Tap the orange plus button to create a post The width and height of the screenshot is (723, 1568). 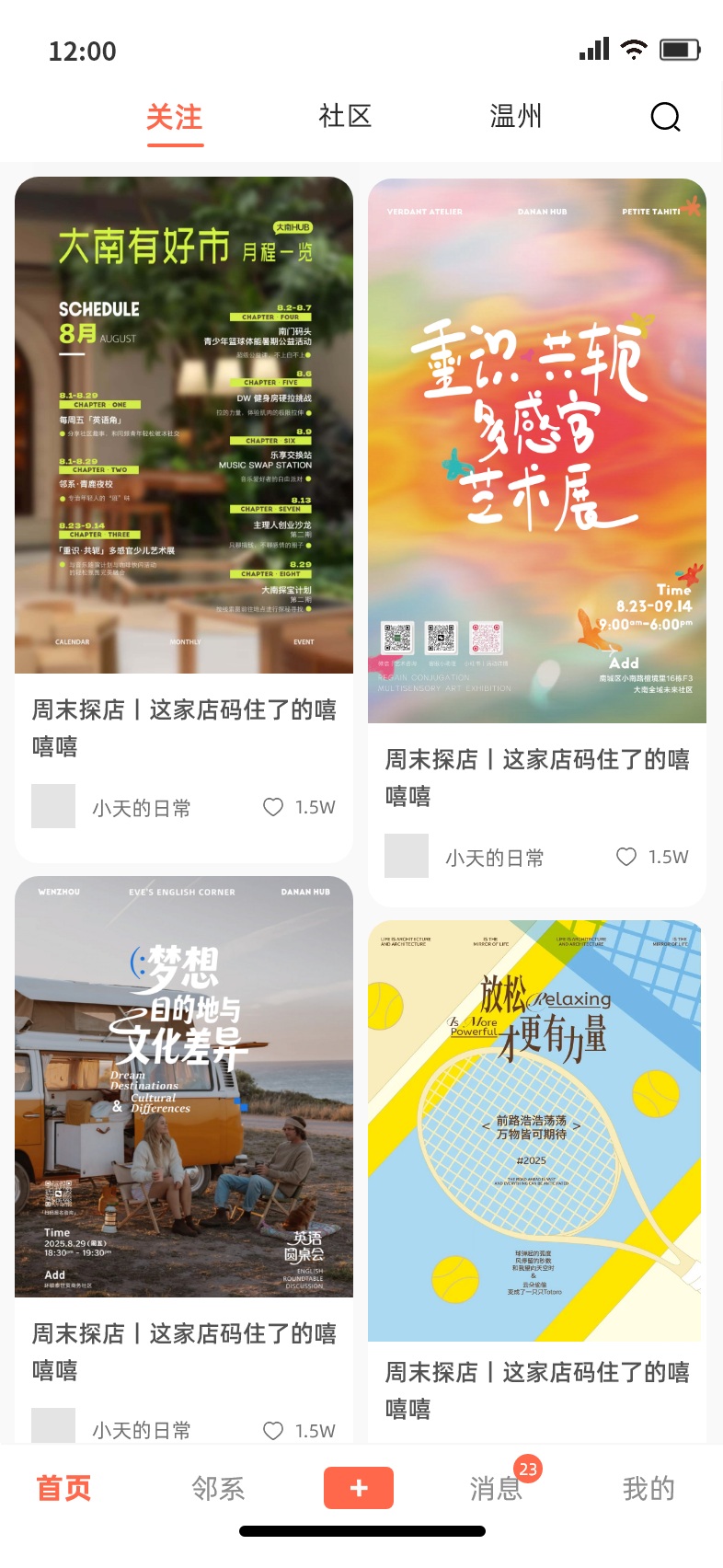coord(359,1487)
